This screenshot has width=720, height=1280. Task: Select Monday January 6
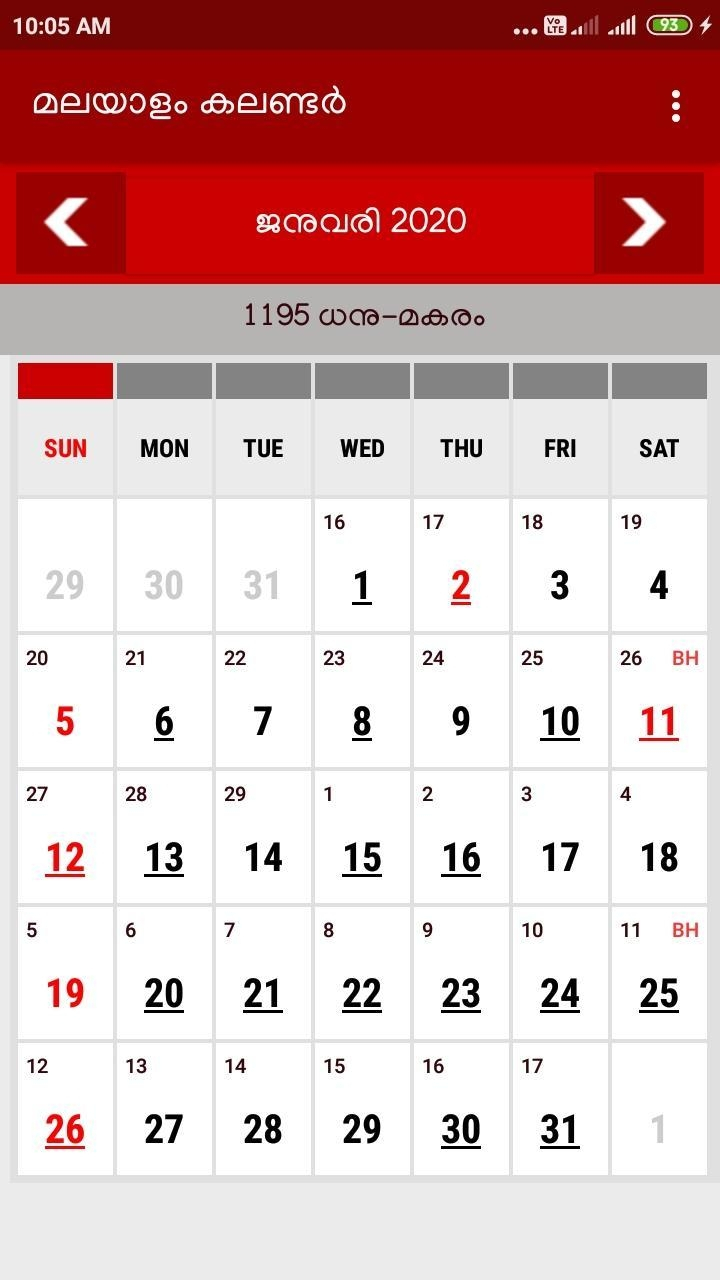(x=164, y=702)
